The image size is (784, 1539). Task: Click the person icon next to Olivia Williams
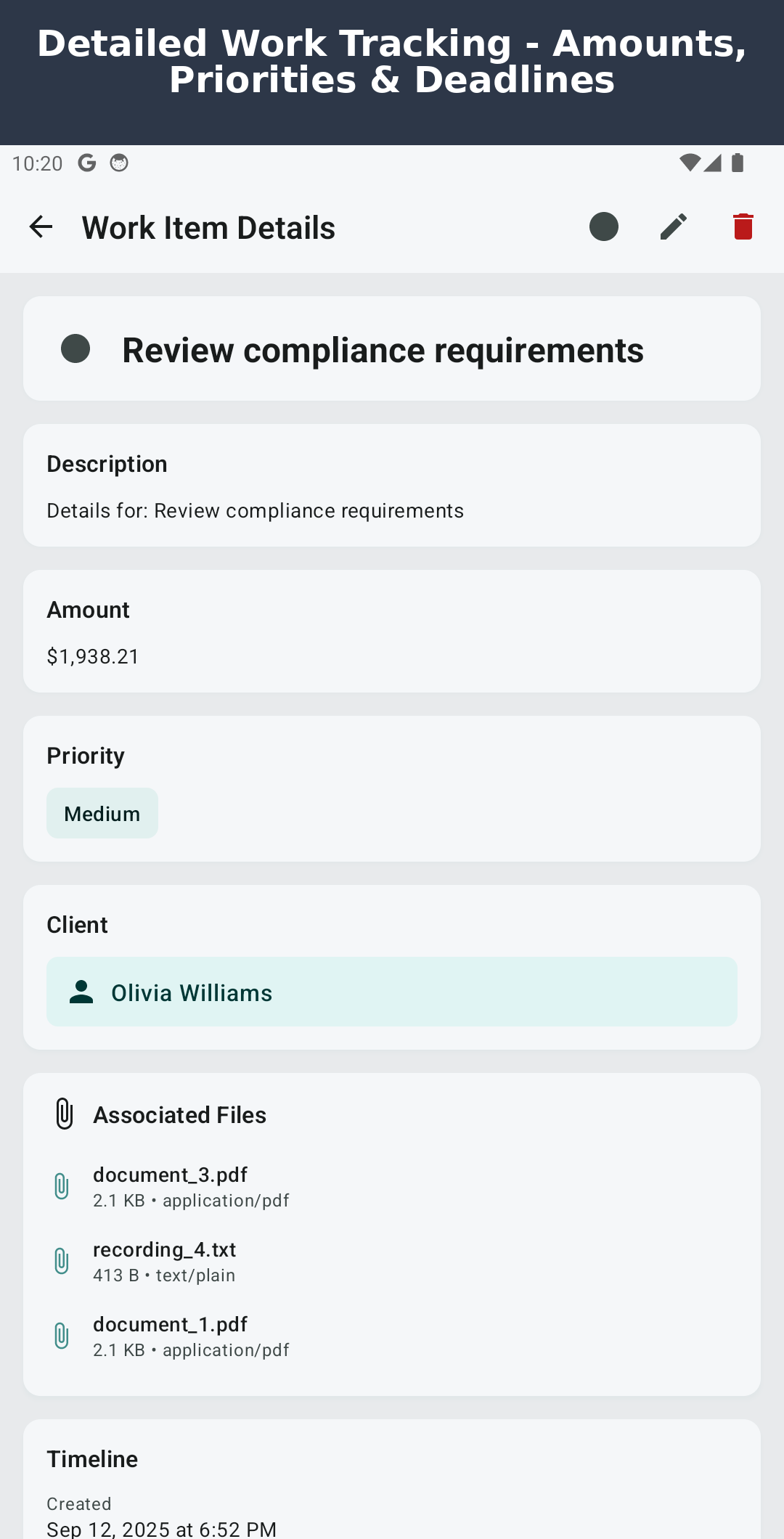(82, 992)
